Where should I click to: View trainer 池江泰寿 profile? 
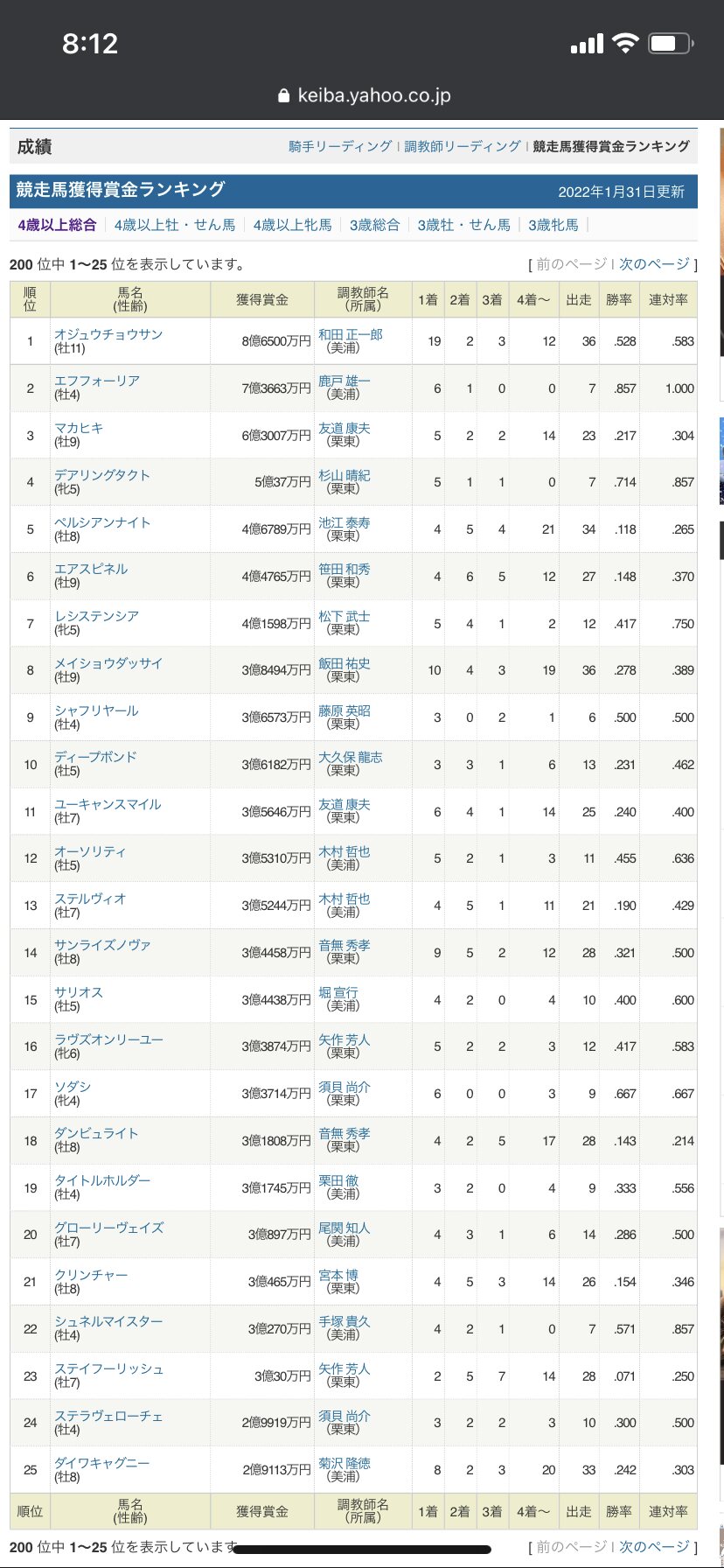344,522
